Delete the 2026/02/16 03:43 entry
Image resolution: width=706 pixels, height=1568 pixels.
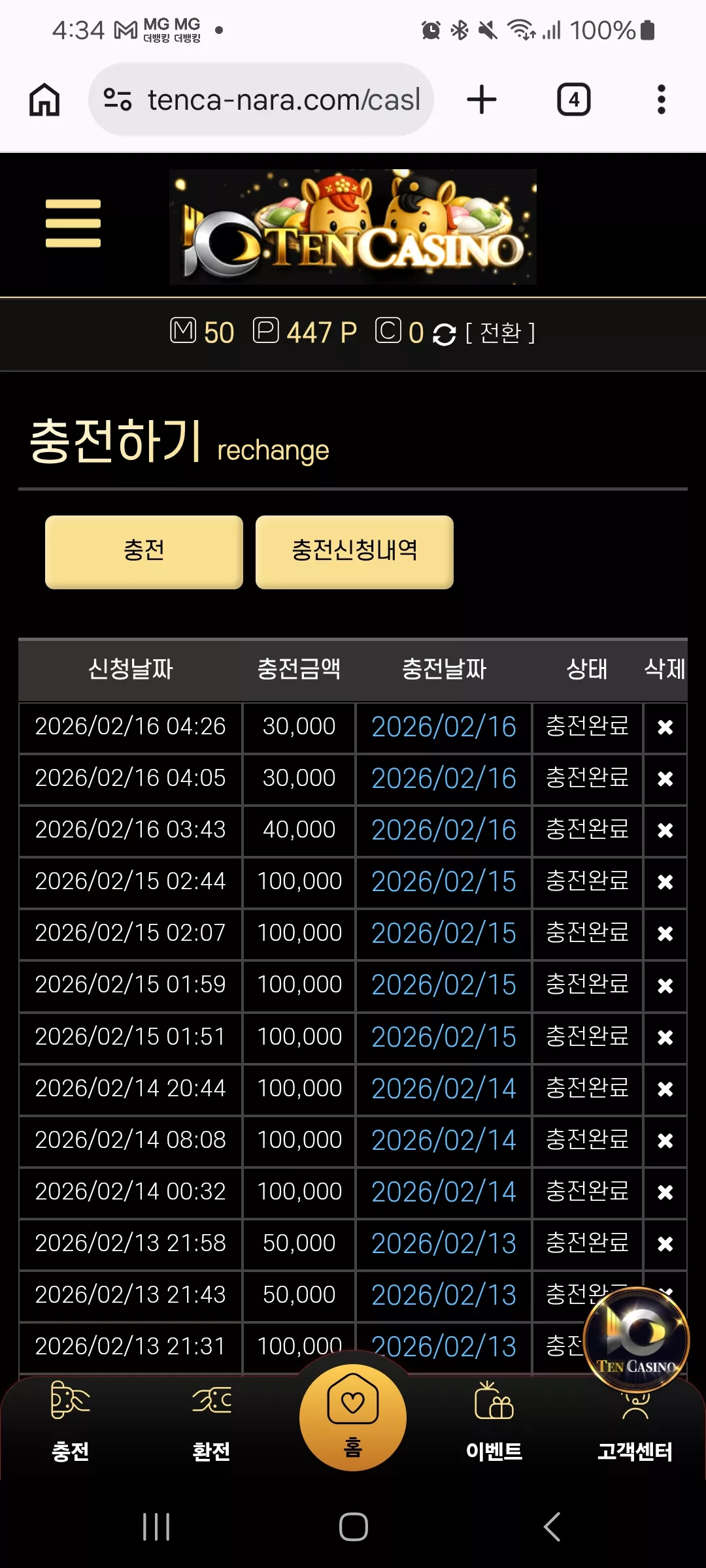(x=665, y=830)
